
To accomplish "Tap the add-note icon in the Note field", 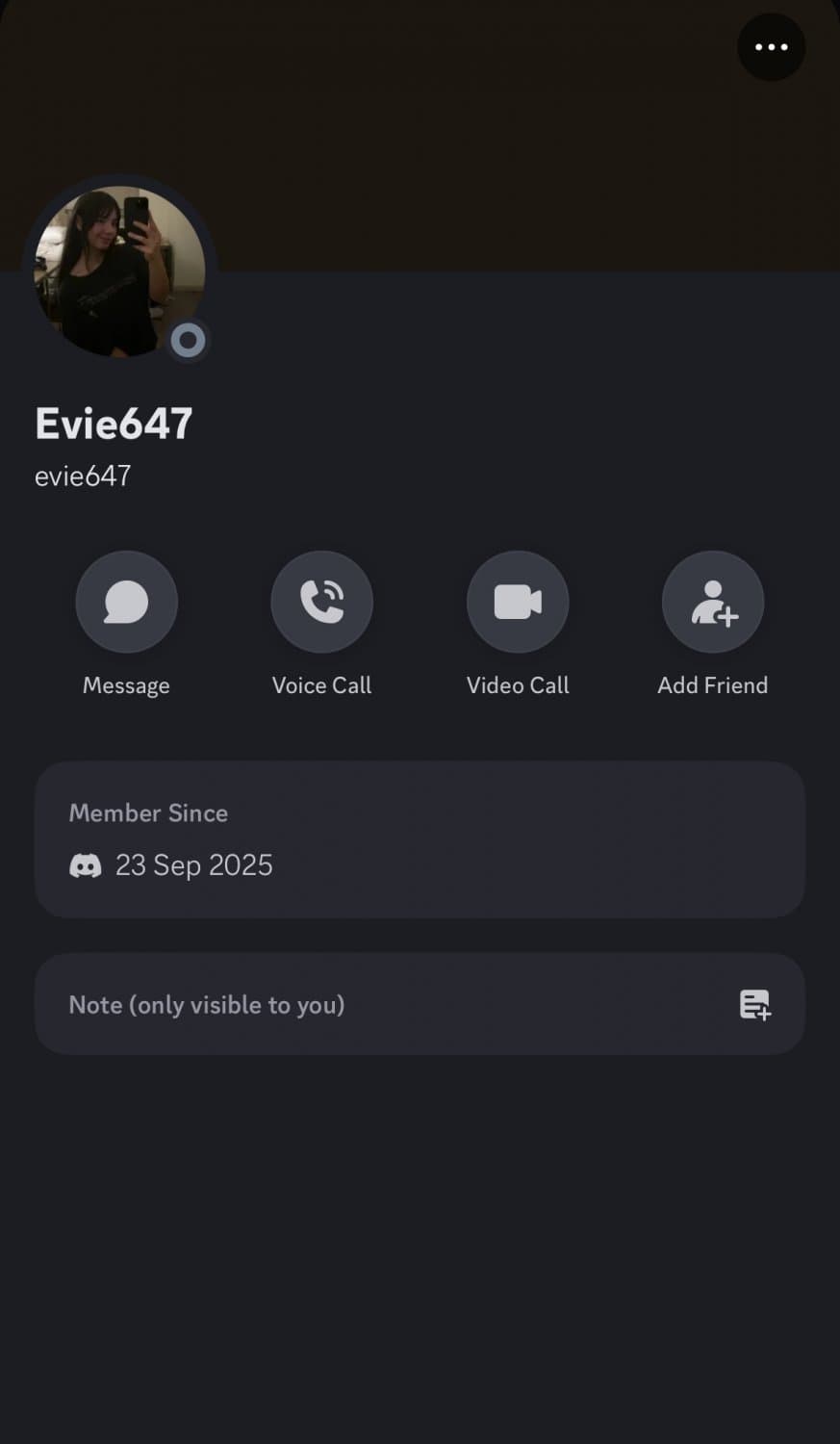I will click(x=756, y=1004).
